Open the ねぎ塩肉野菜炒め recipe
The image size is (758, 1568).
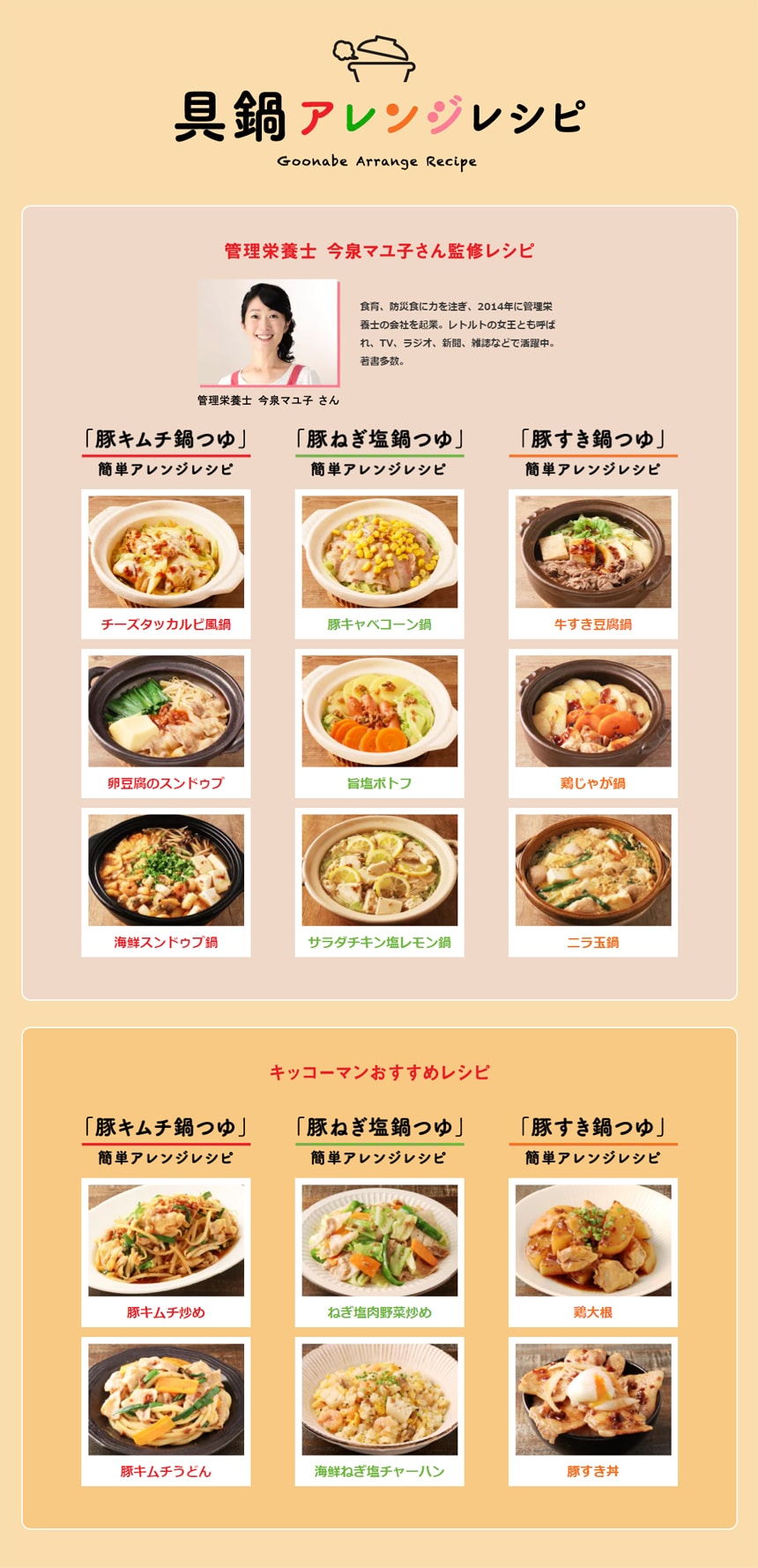379,1251
